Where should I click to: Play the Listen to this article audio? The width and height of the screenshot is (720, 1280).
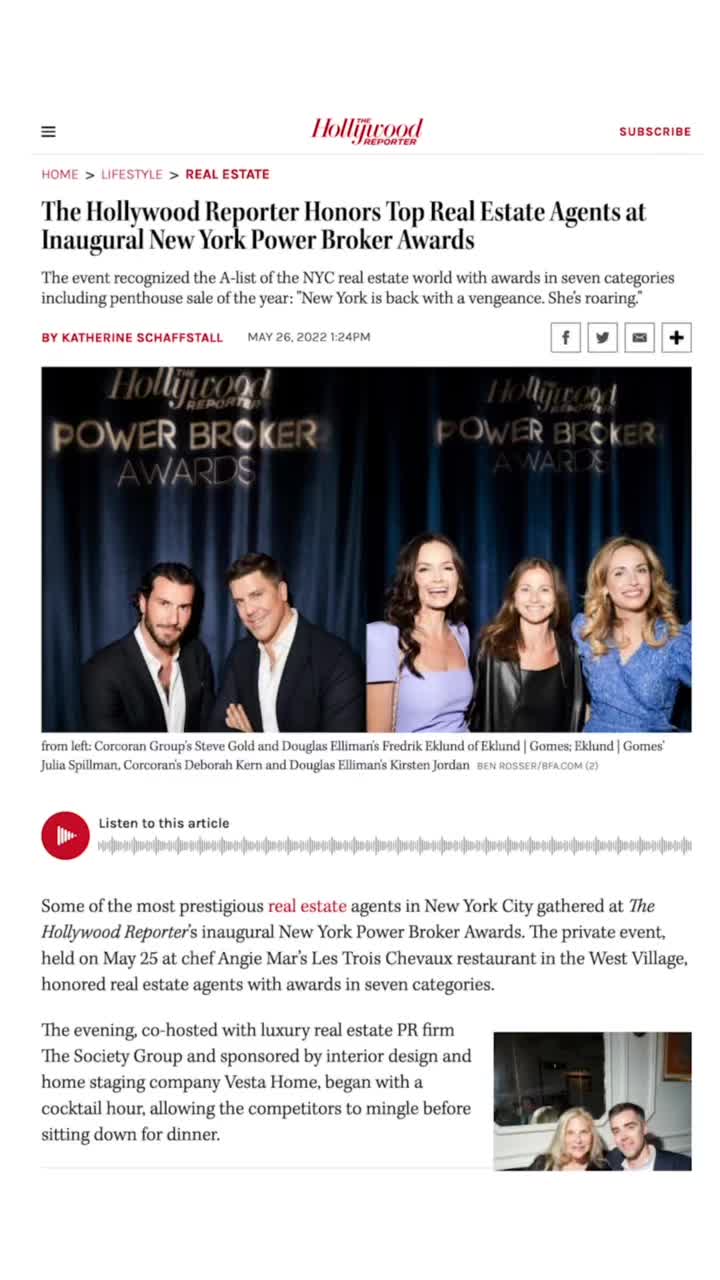[x=65, y=835]
